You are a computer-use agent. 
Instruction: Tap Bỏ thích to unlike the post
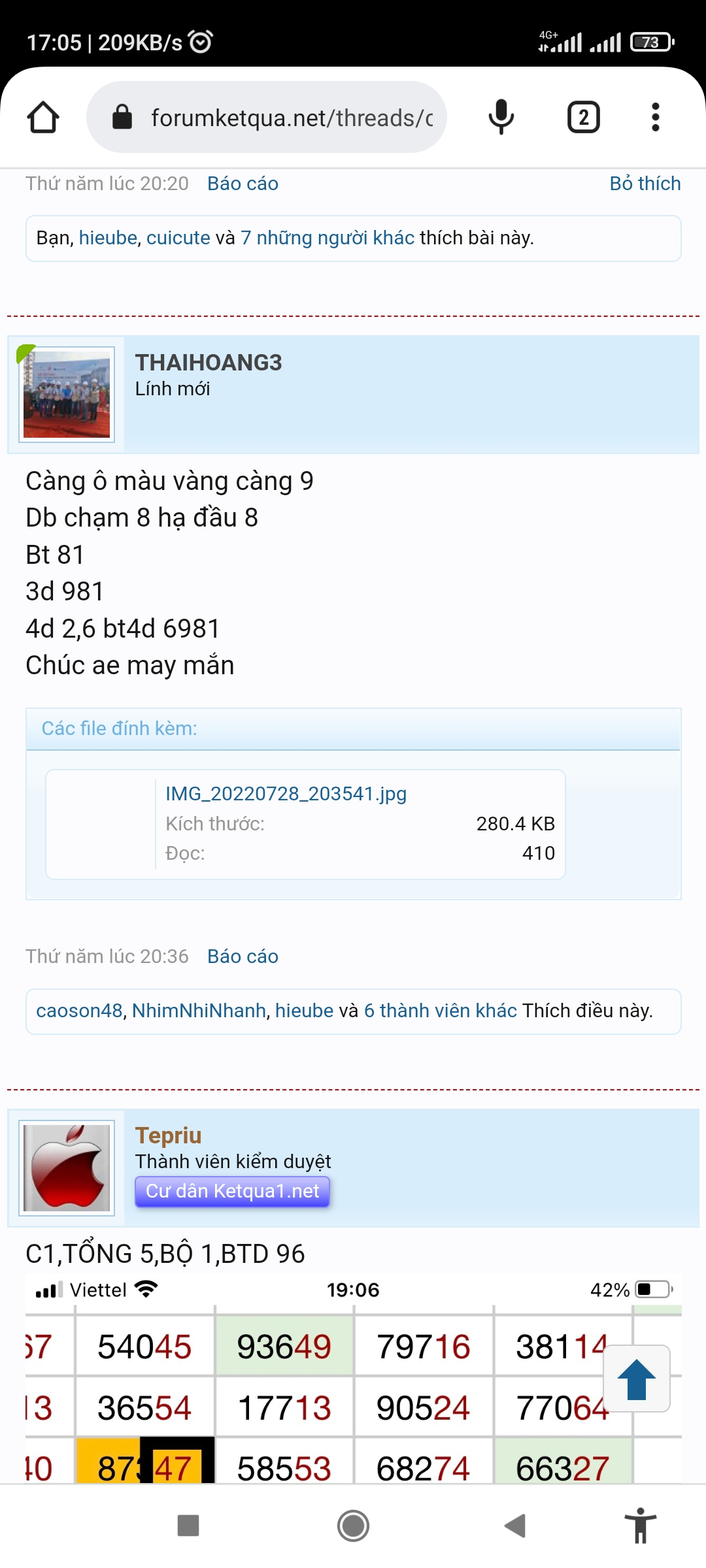(645, 184)
